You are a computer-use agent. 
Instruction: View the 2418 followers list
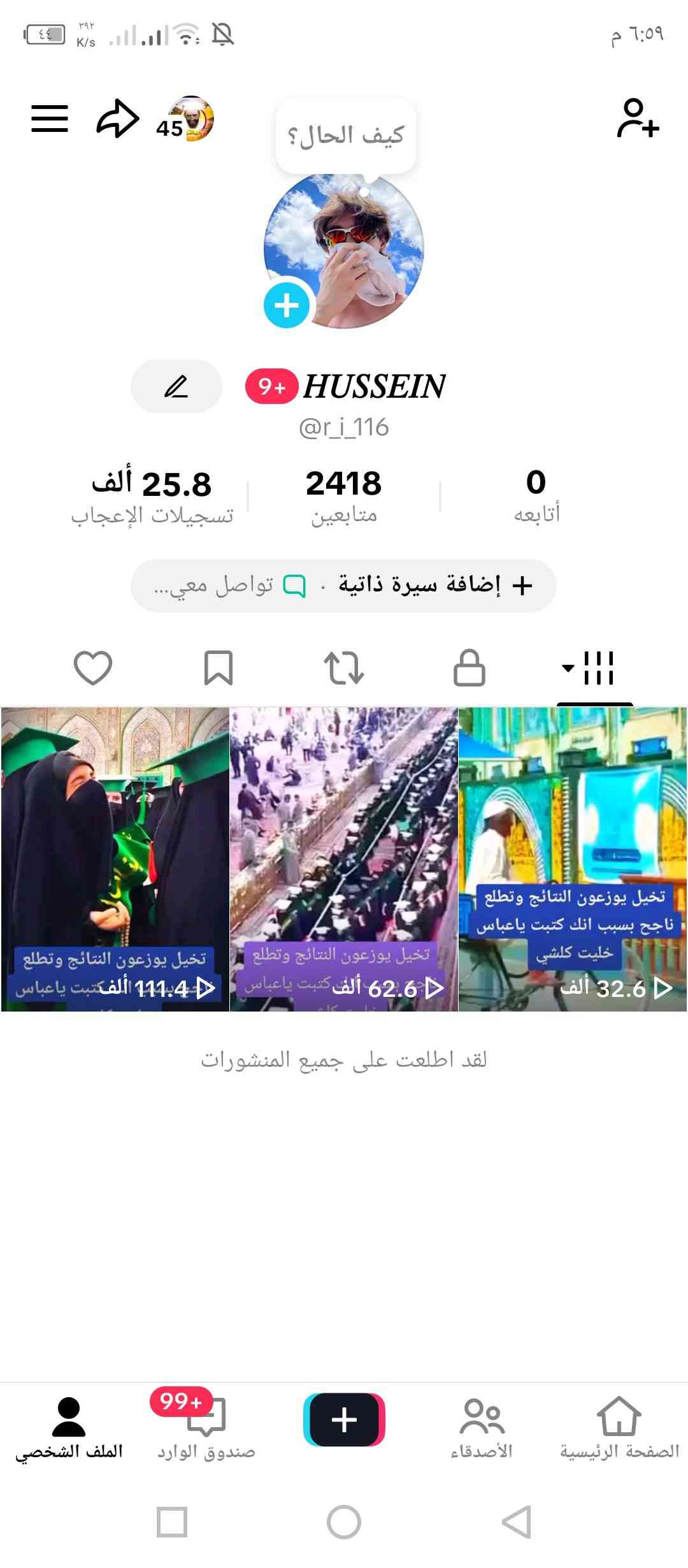[343, 495]
